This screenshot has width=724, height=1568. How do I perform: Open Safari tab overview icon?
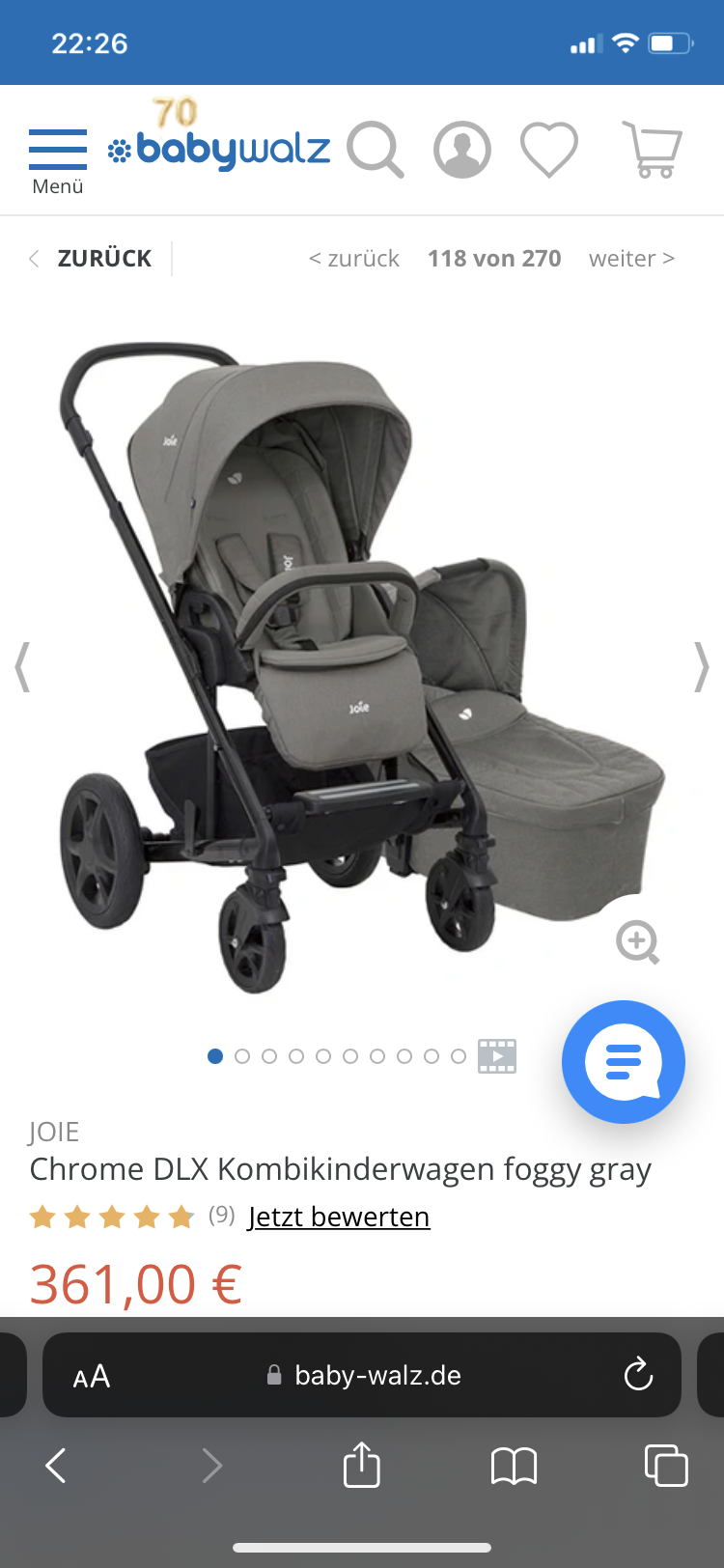(666, 1465)
